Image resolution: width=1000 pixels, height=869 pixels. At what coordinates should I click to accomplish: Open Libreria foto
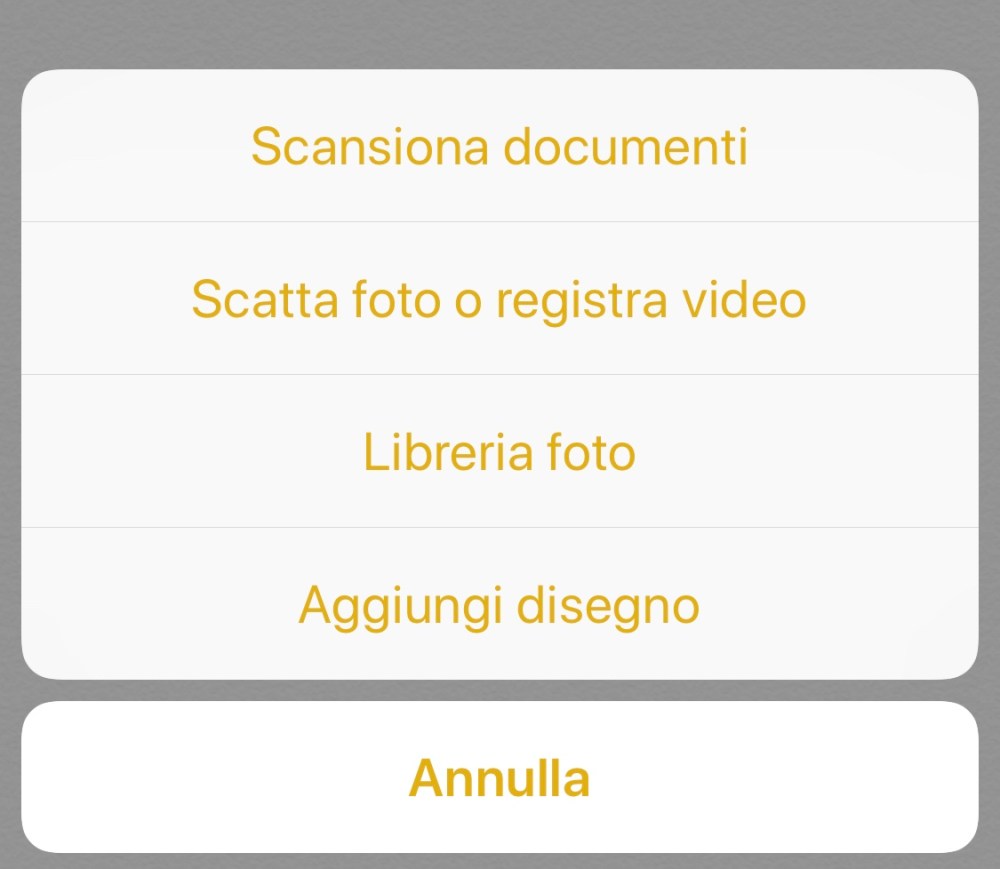499,452
